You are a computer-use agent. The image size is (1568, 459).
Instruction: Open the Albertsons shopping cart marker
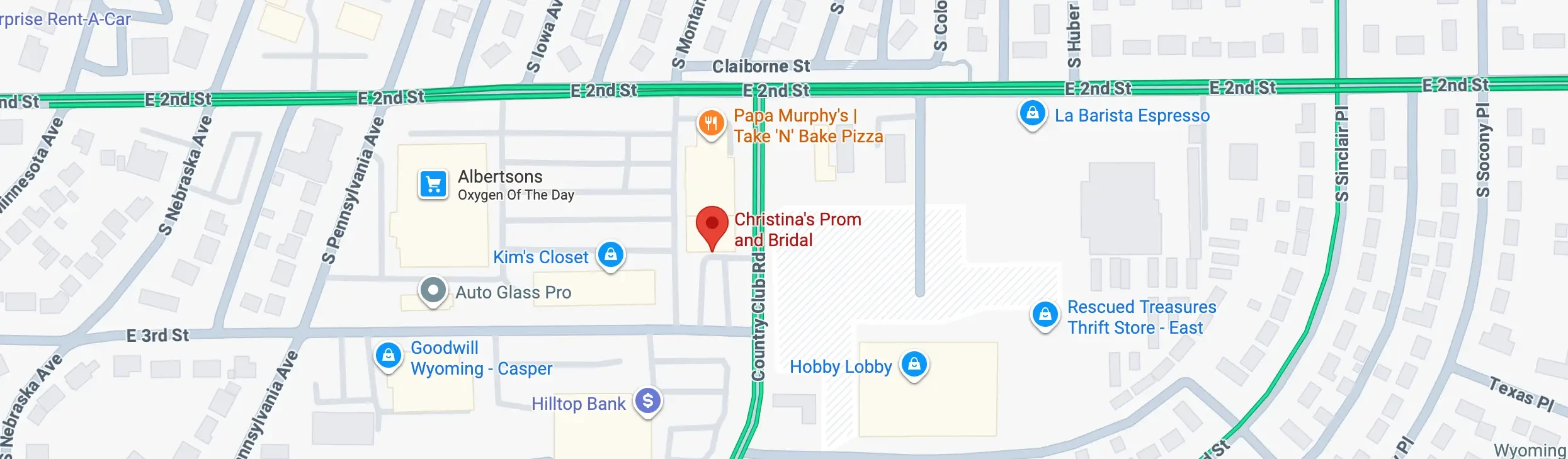point(433,184)
